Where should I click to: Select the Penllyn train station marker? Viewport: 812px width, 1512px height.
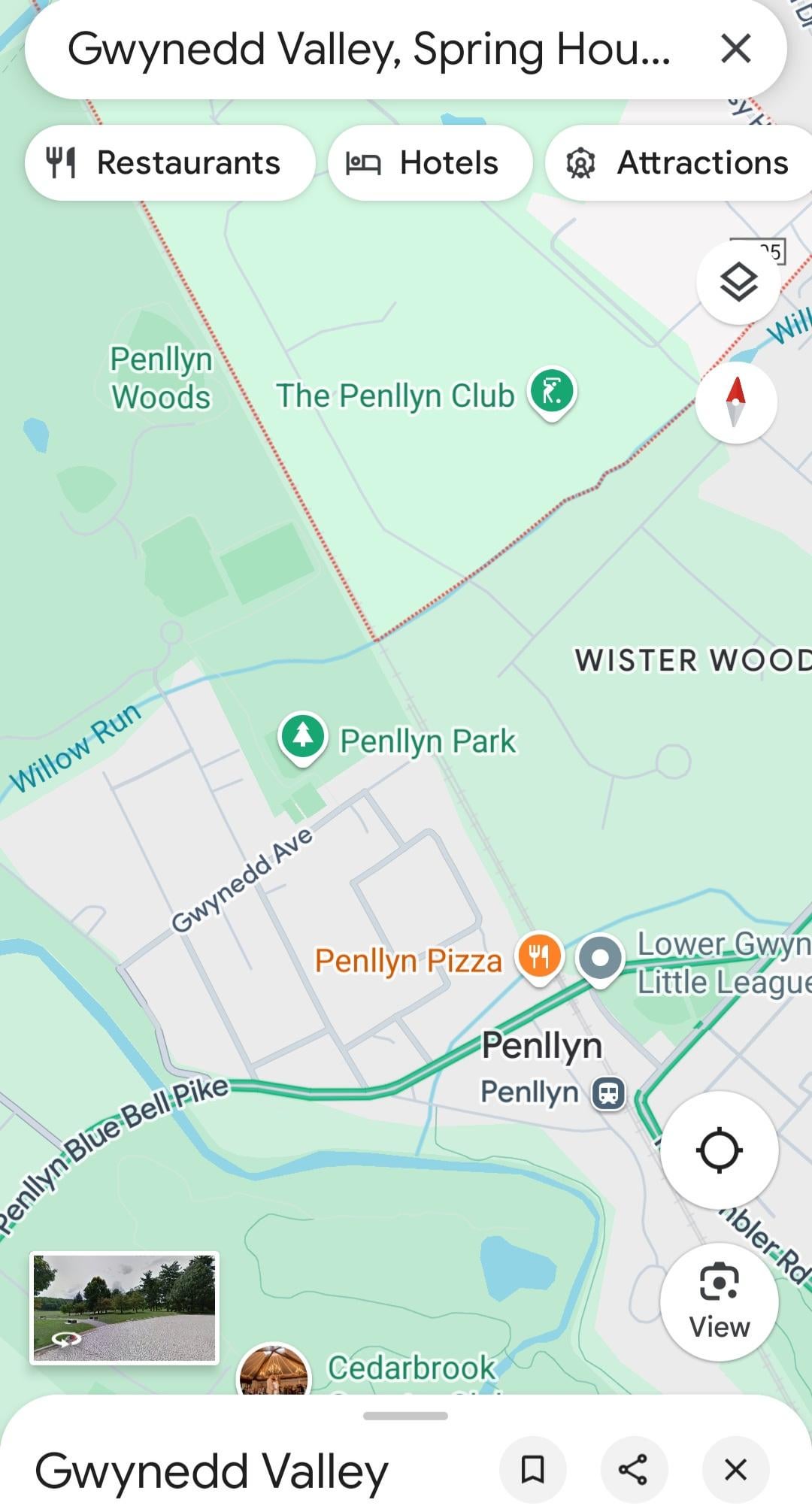(x=608, y=1092)
